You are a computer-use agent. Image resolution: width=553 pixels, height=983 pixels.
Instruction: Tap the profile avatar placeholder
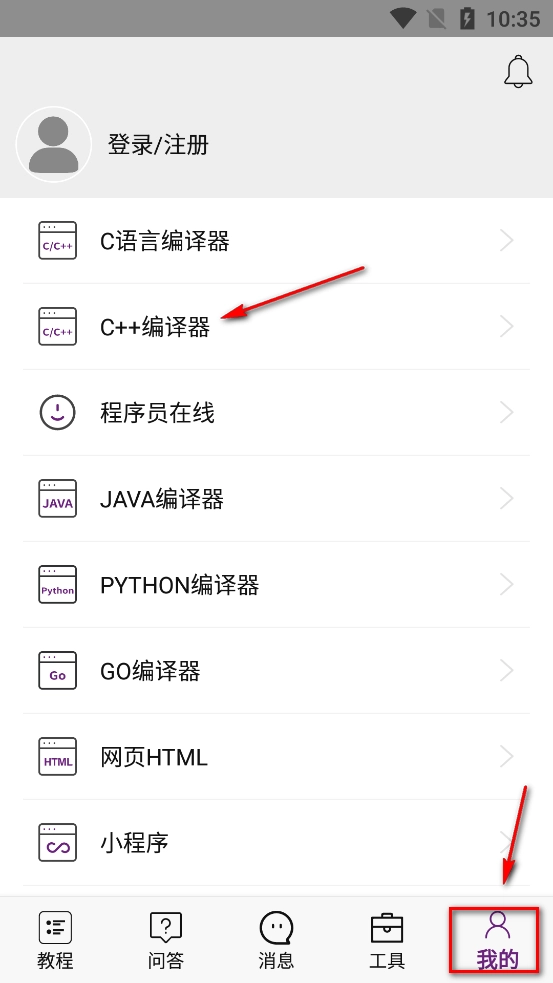(x=54, y=145)
